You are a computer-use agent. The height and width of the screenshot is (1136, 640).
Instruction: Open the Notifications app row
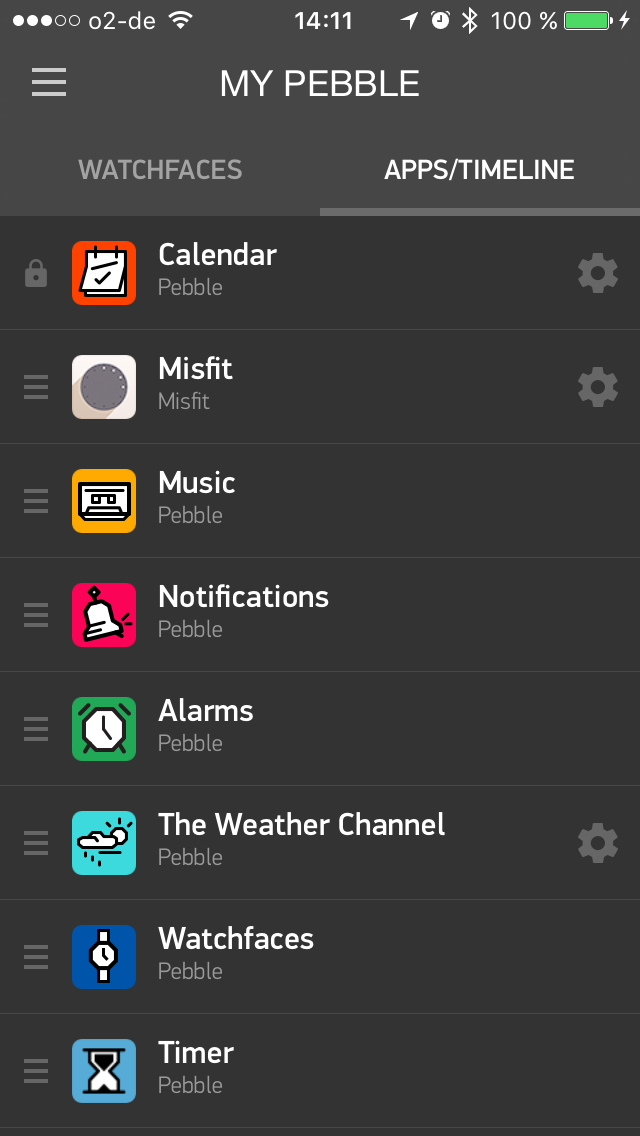tap(300, 615)
